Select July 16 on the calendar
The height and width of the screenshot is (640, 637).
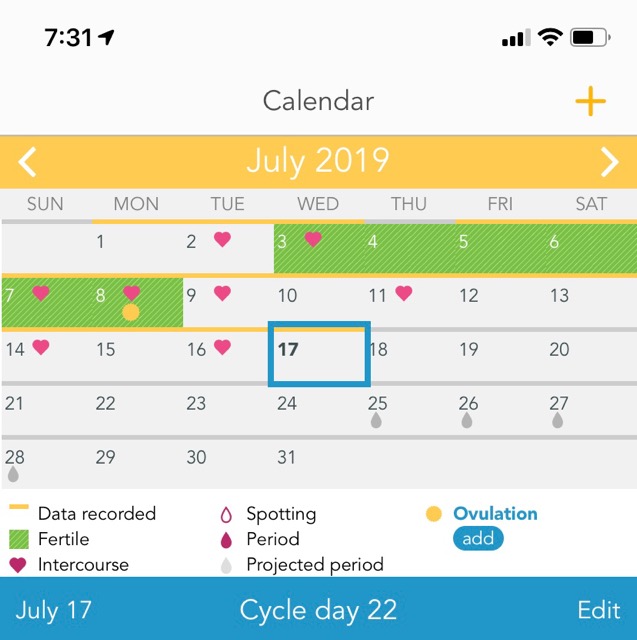pos(227,355)
